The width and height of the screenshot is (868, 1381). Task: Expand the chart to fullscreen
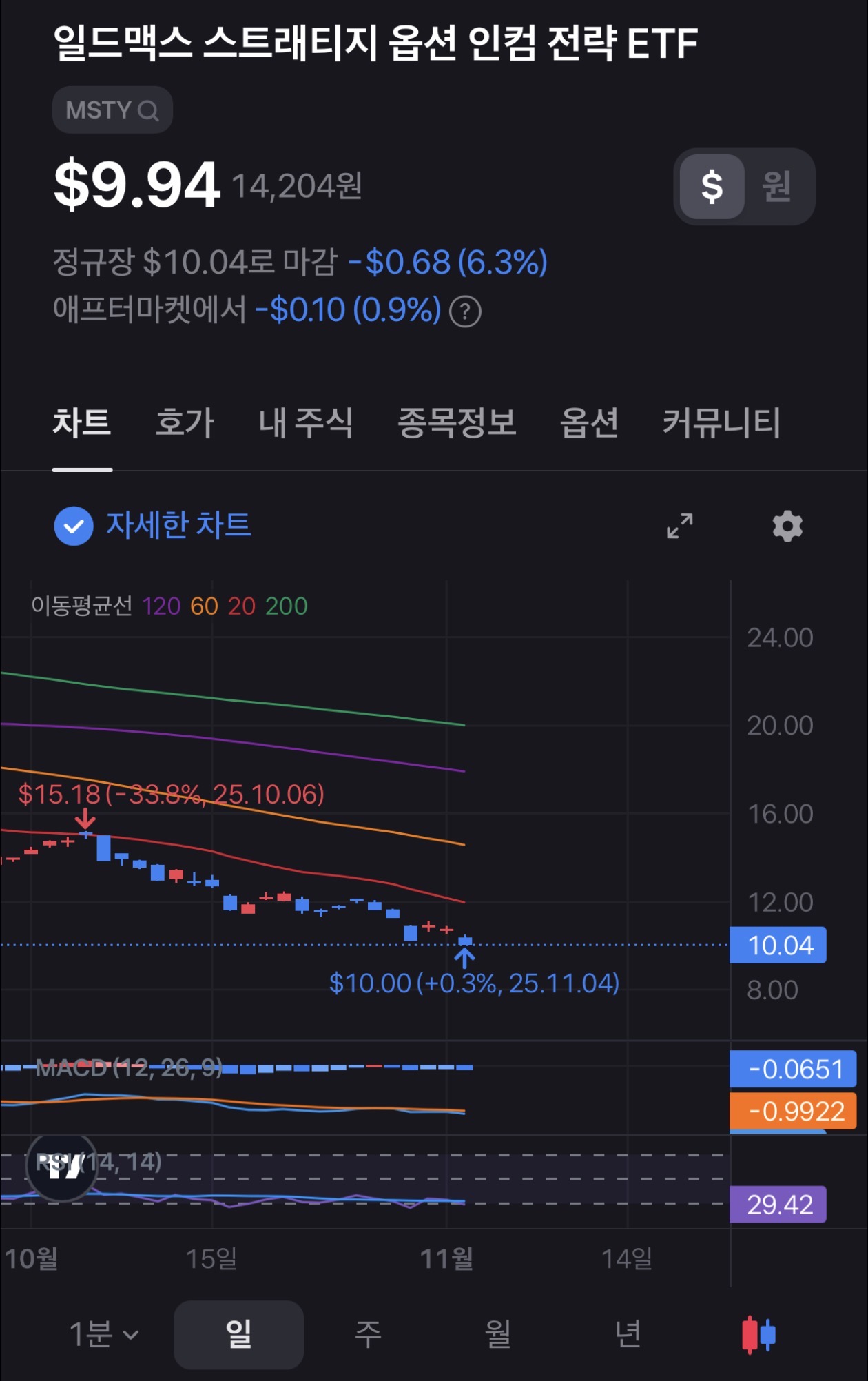tap(680, 526)
